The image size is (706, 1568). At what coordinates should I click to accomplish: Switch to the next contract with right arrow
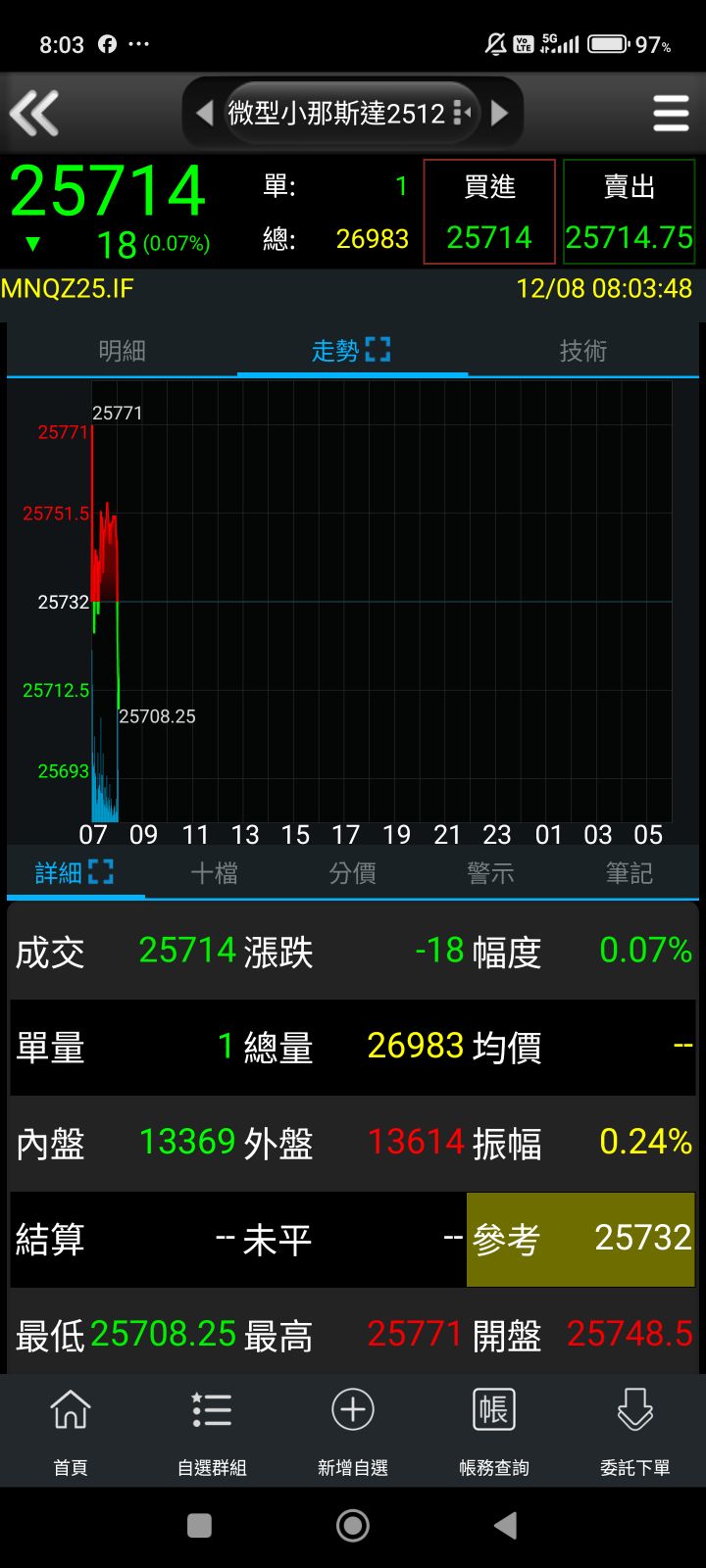click(499, 114)
